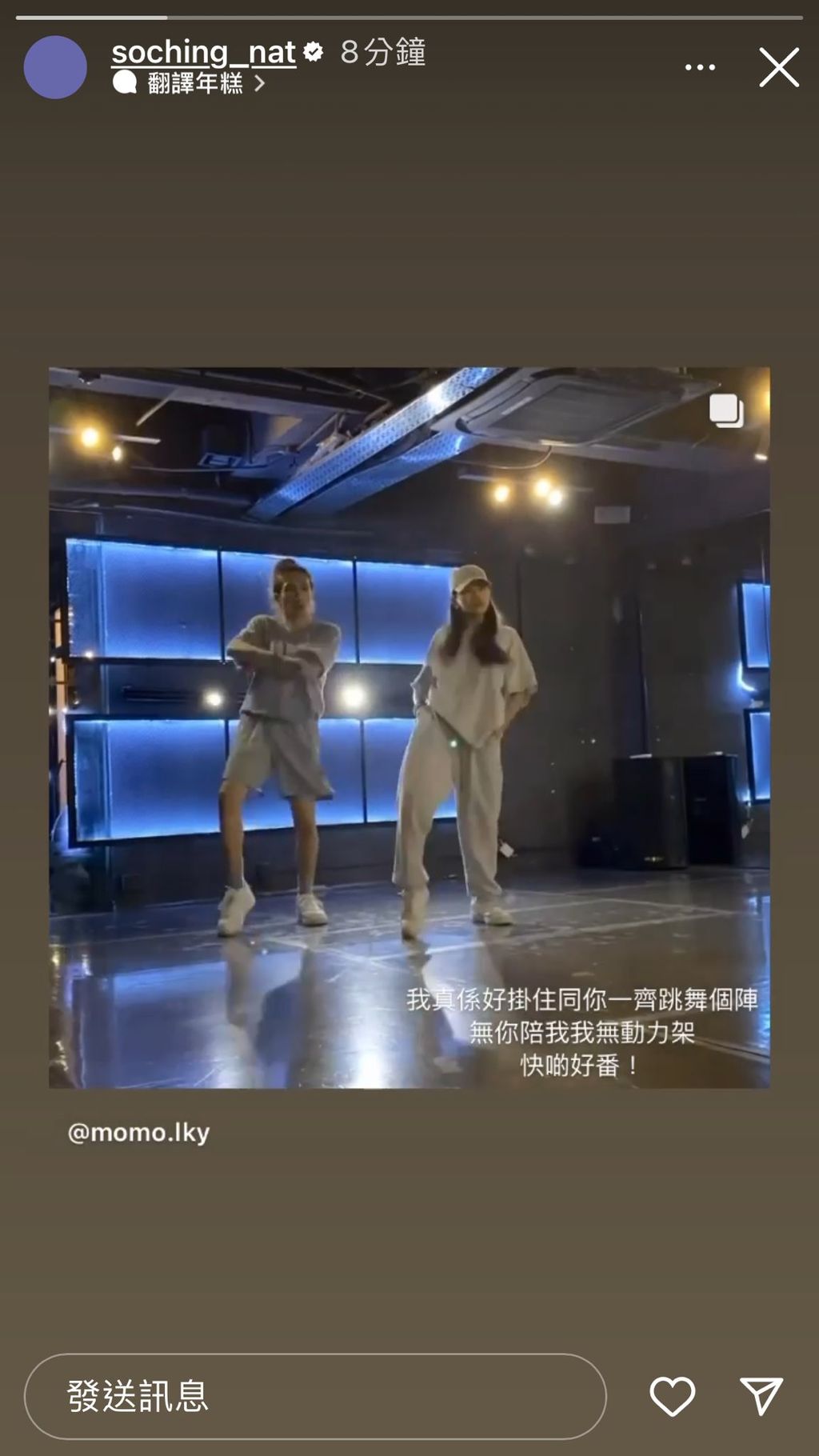
Task: Open the @momo.lky mention
Action: [138, 1133]
